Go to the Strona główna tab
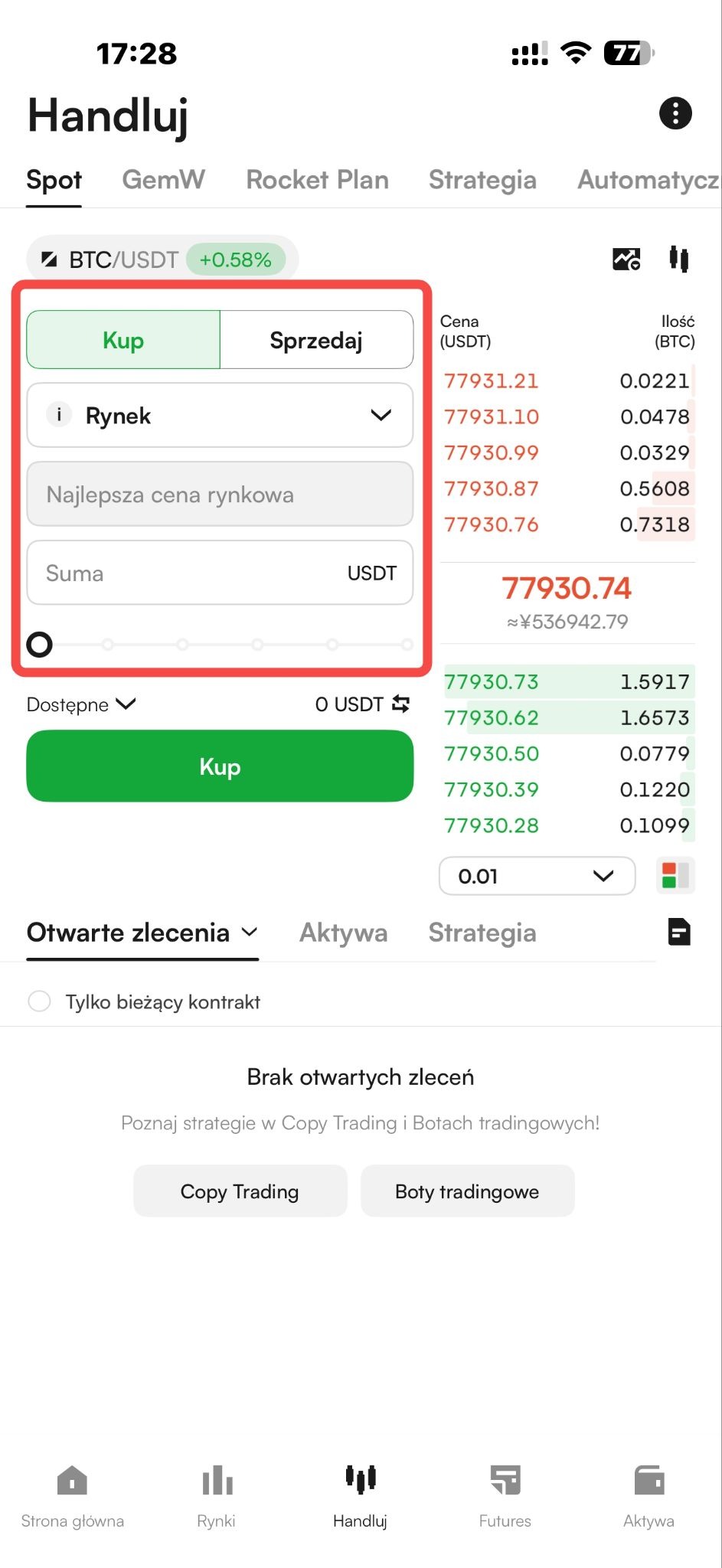Screen dimensions: 722x1568 (x=72, y=1496)
